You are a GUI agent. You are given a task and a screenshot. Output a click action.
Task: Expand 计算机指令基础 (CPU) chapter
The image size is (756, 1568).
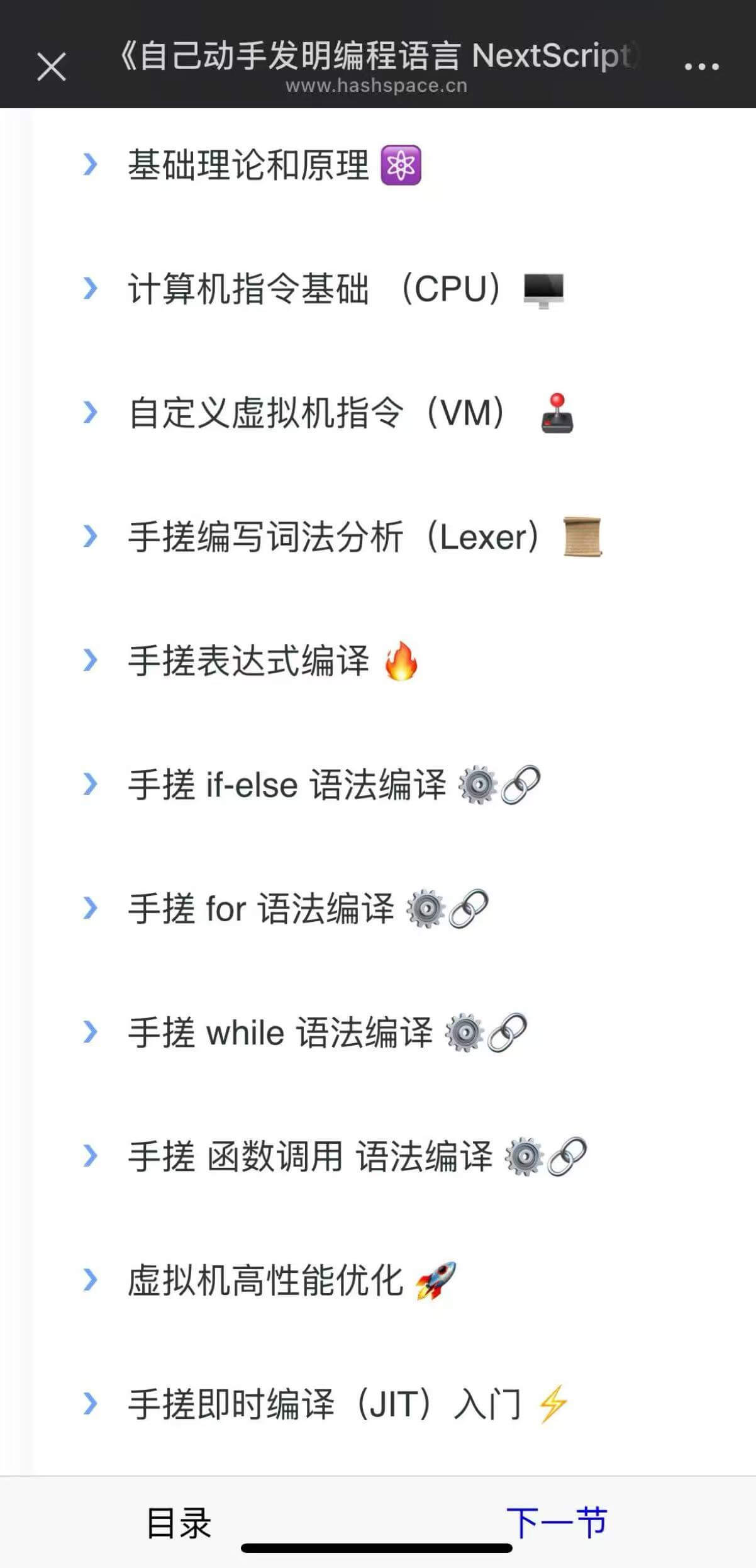[91, 289]
